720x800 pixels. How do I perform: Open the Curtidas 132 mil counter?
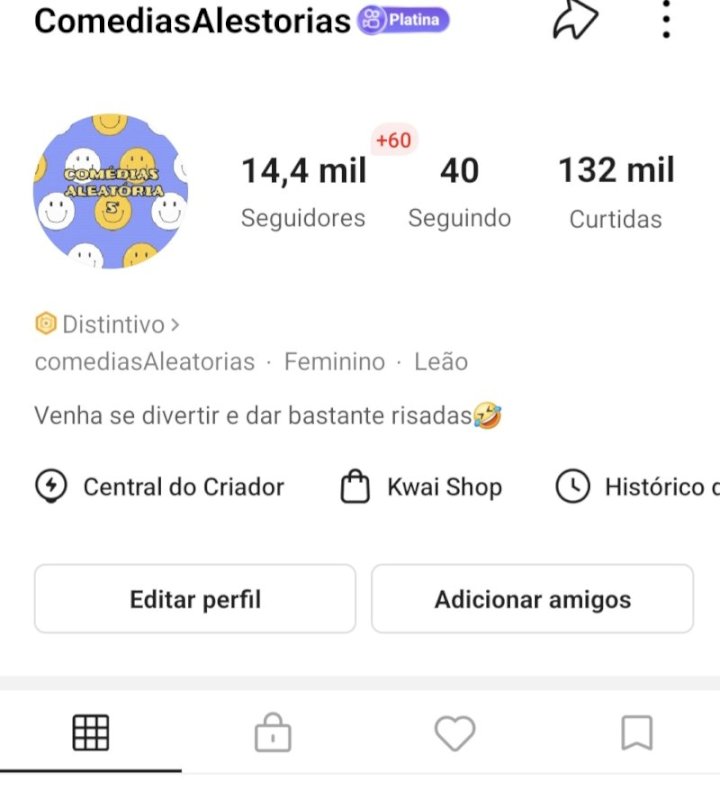(614, 190)
